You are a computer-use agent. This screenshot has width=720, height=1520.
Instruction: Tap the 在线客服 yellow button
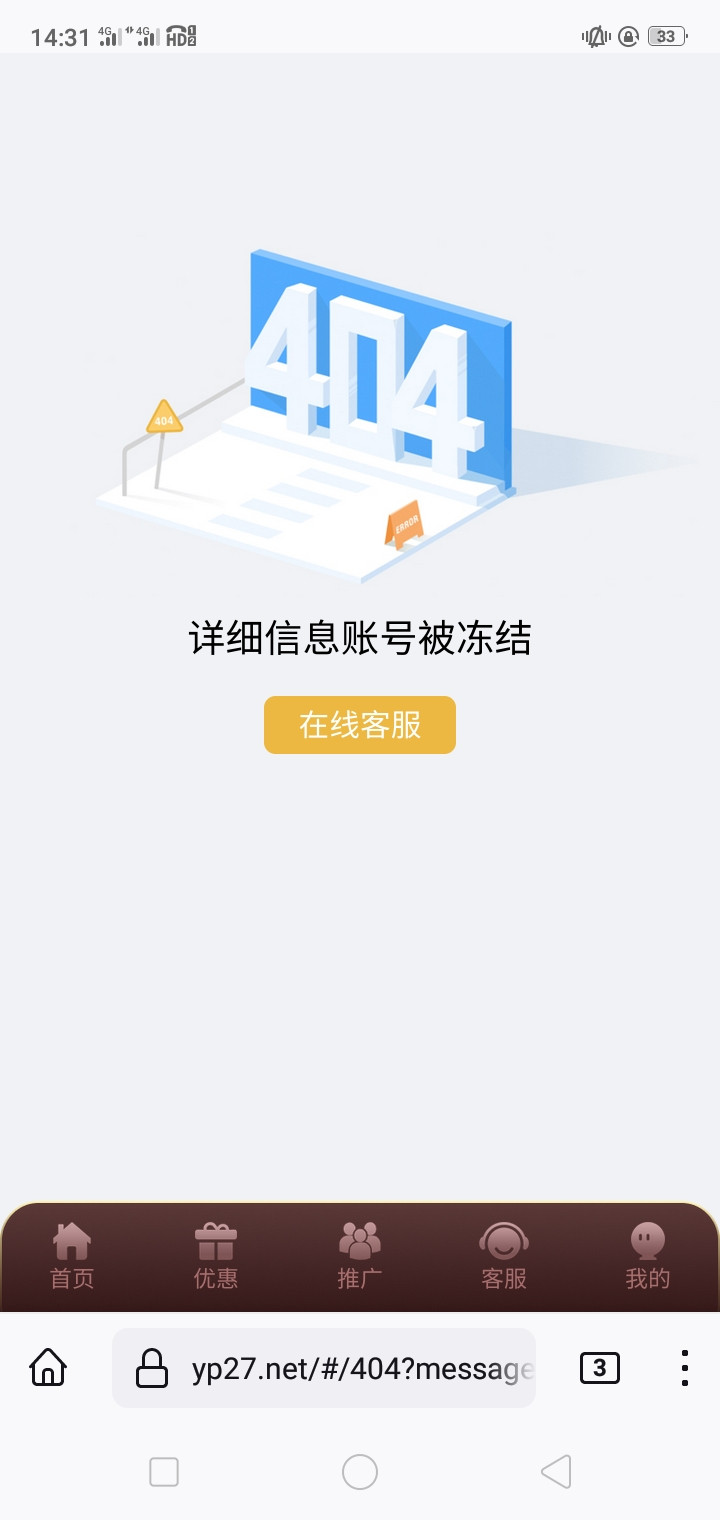pyautogui.click(x=359, y=724)
